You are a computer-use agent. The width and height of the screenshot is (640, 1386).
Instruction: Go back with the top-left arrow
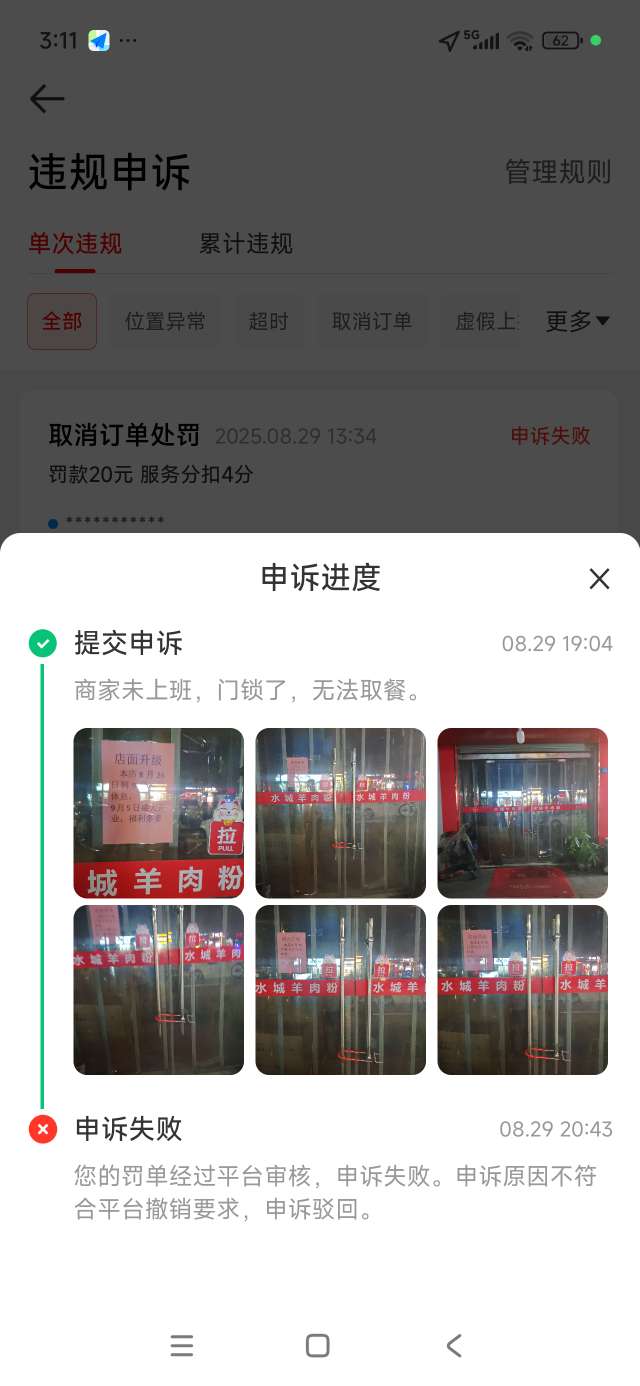(x=47, y=99)
